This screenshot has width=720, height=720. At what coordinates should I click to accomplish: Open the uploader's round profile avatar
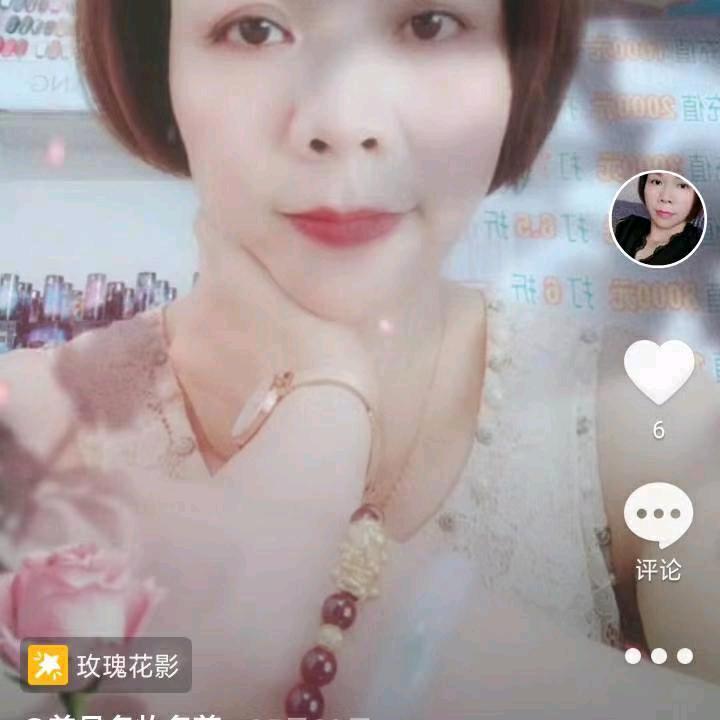tap(658, 219)
